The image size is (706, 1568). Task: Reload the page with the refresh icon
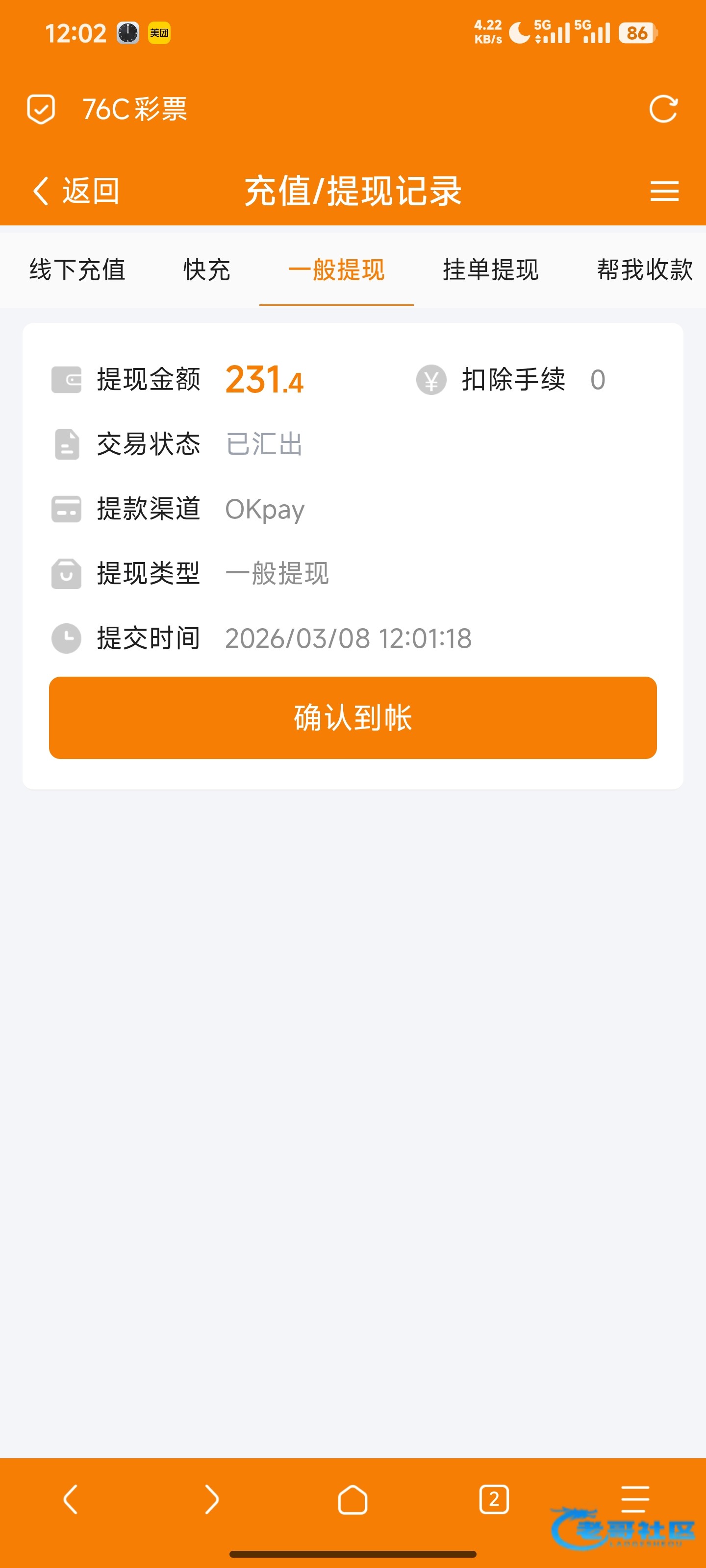point(663,110)
